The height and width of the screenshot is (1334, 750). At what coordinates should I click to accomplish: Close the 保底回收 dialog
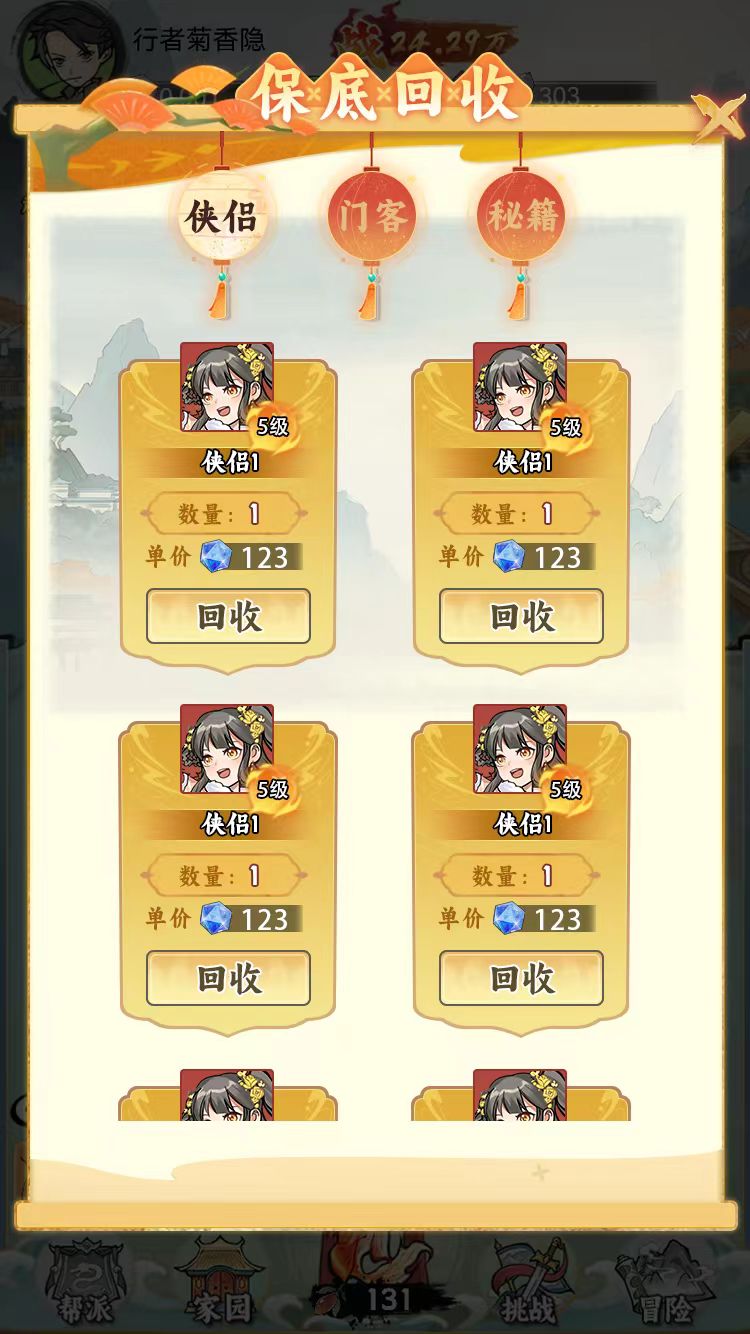(718, 116)
